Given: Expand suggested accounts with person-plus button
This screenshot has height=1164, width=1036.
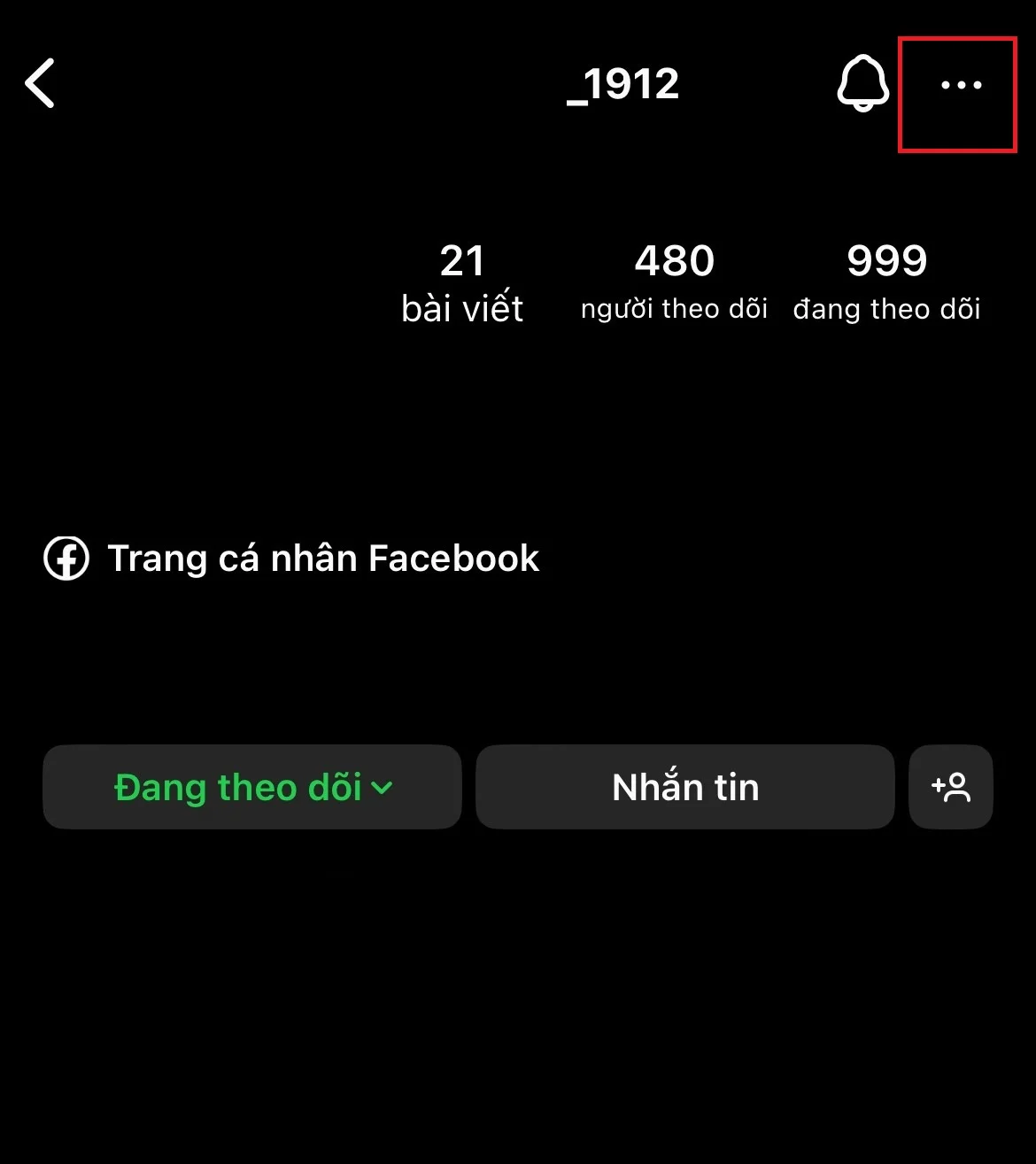Looking at the screenshot, I should pyautogui.click(x=951, y=787).
